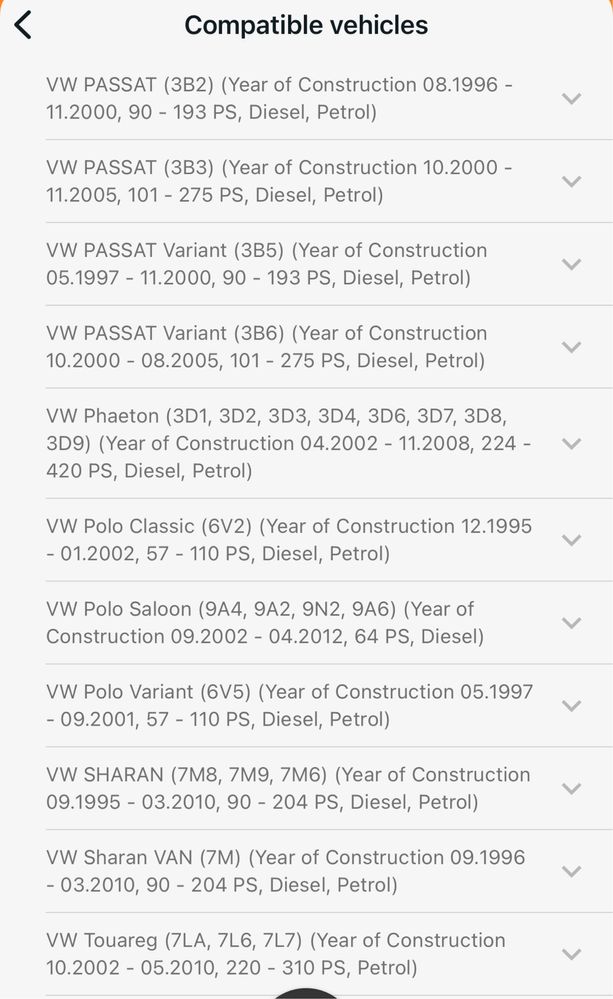
Task: Expand VW Polo Variant (6V5)
Action: [x=572, y=706]
